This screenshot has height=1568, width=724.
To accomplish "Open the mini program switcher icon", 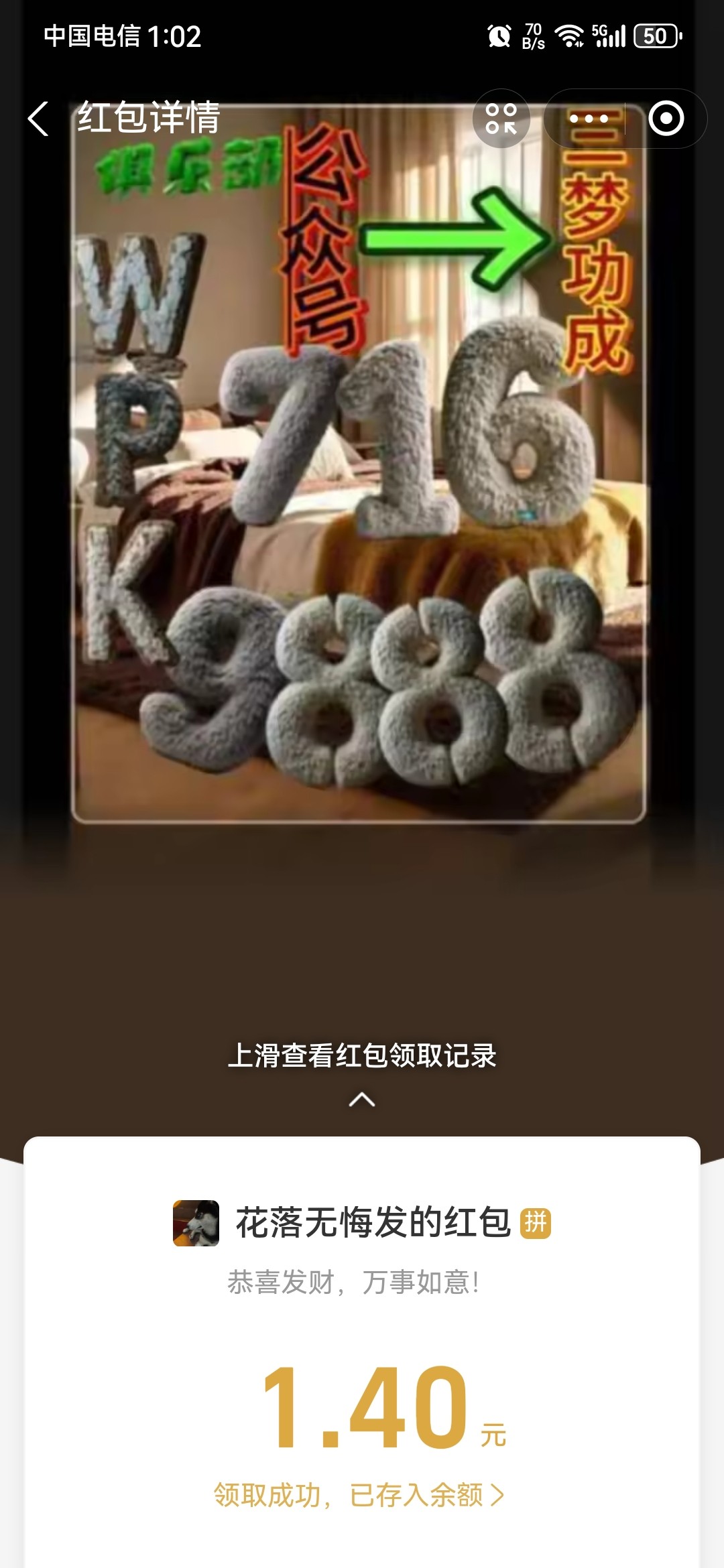I will 501,119.
